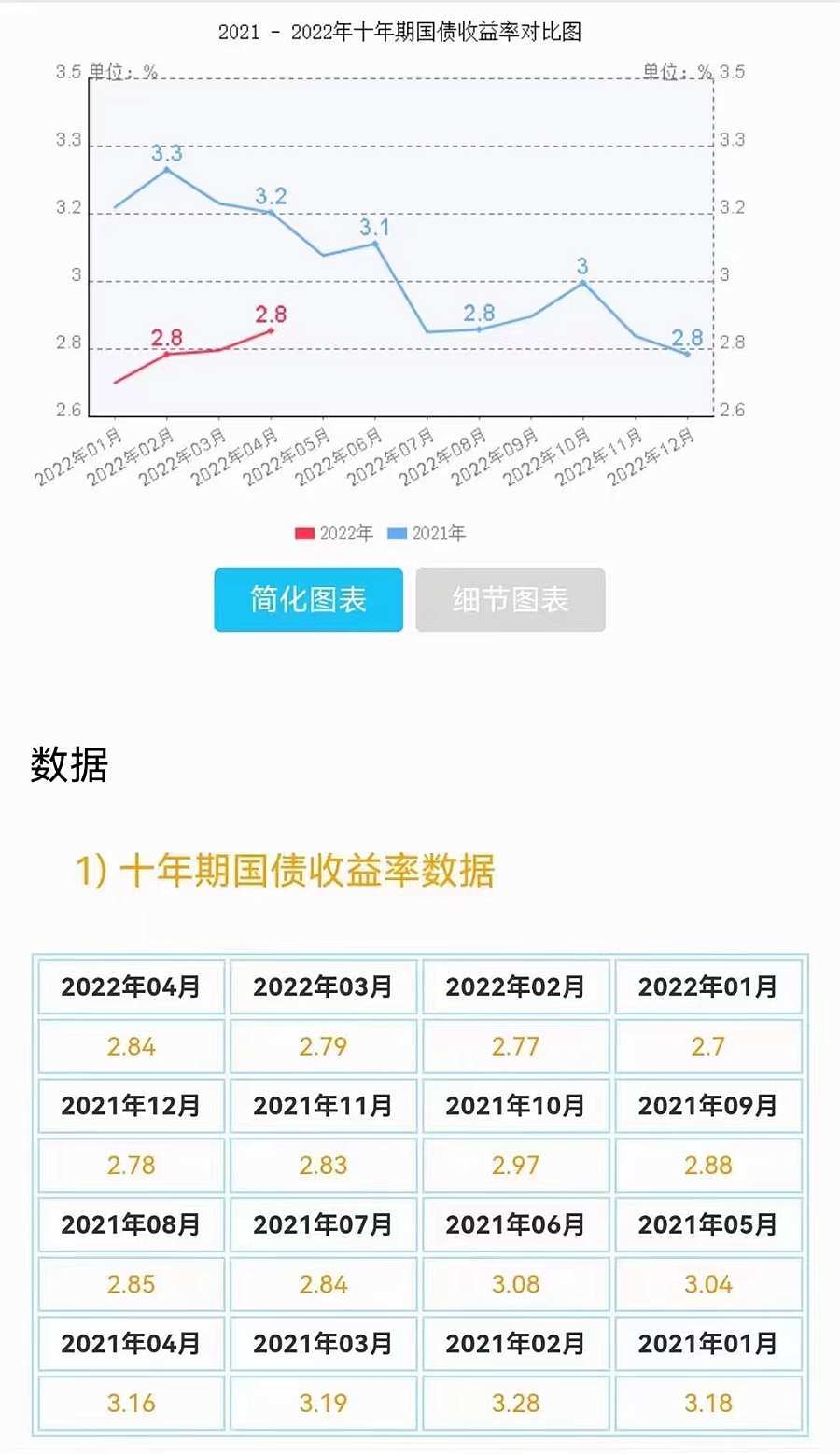This screenshot has height=1454, width=840.
Task: Switch to the 细节图表 view
Action: 510,600
